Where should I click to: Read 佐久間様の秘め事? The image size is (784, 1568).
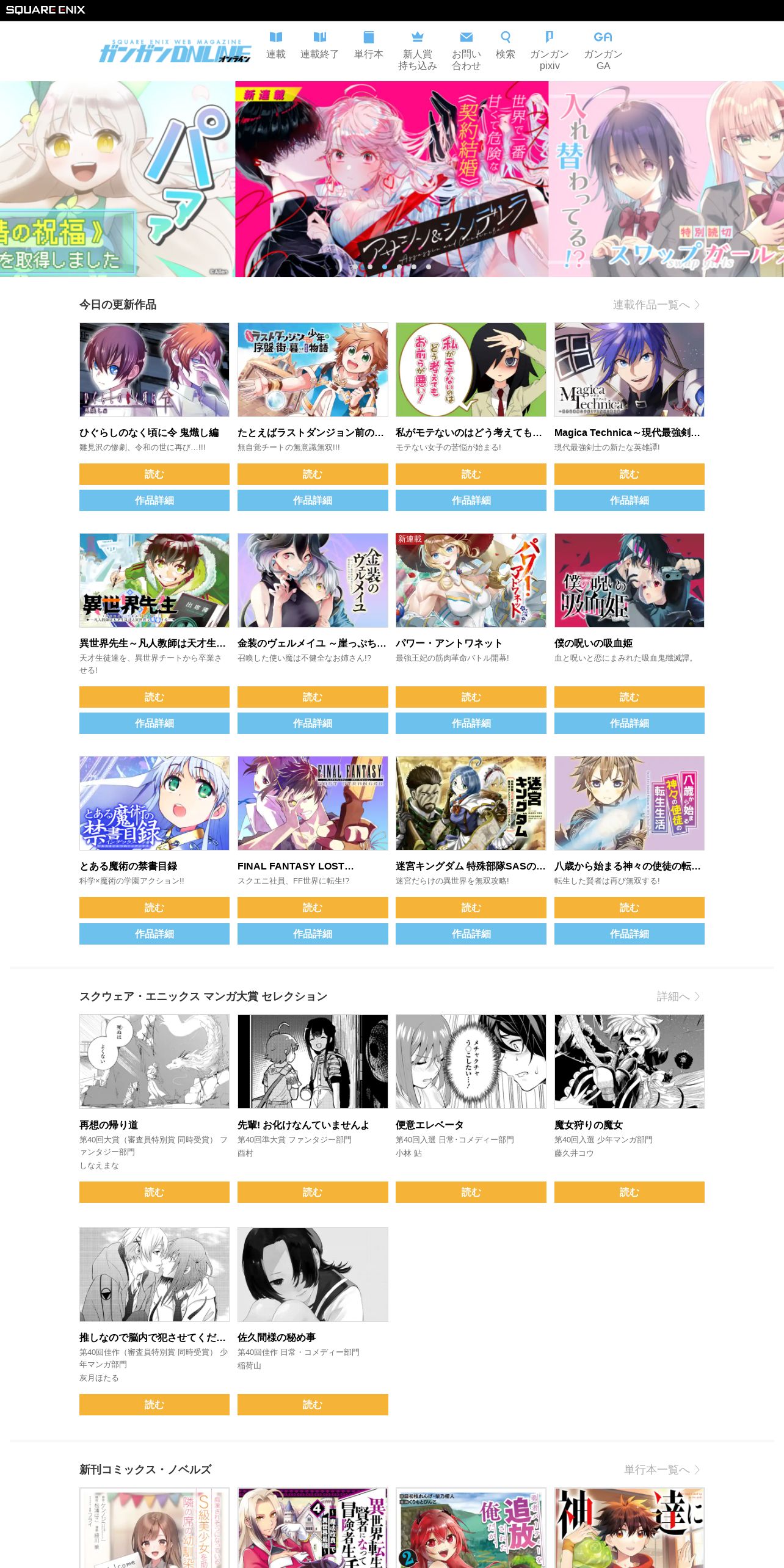[312, 1404]
